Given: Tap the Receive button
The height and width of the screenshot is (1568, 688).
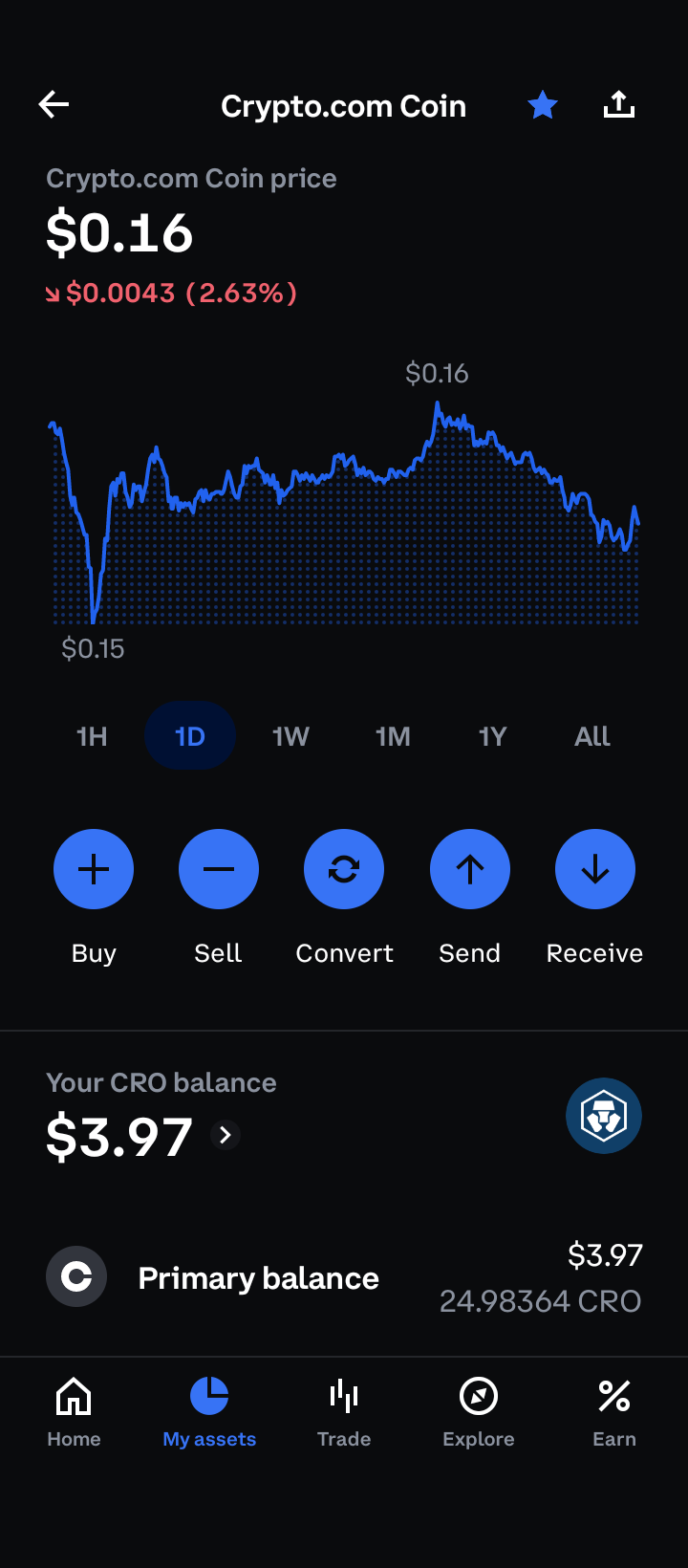Looking at the screenshot, I should click(595, 869).
